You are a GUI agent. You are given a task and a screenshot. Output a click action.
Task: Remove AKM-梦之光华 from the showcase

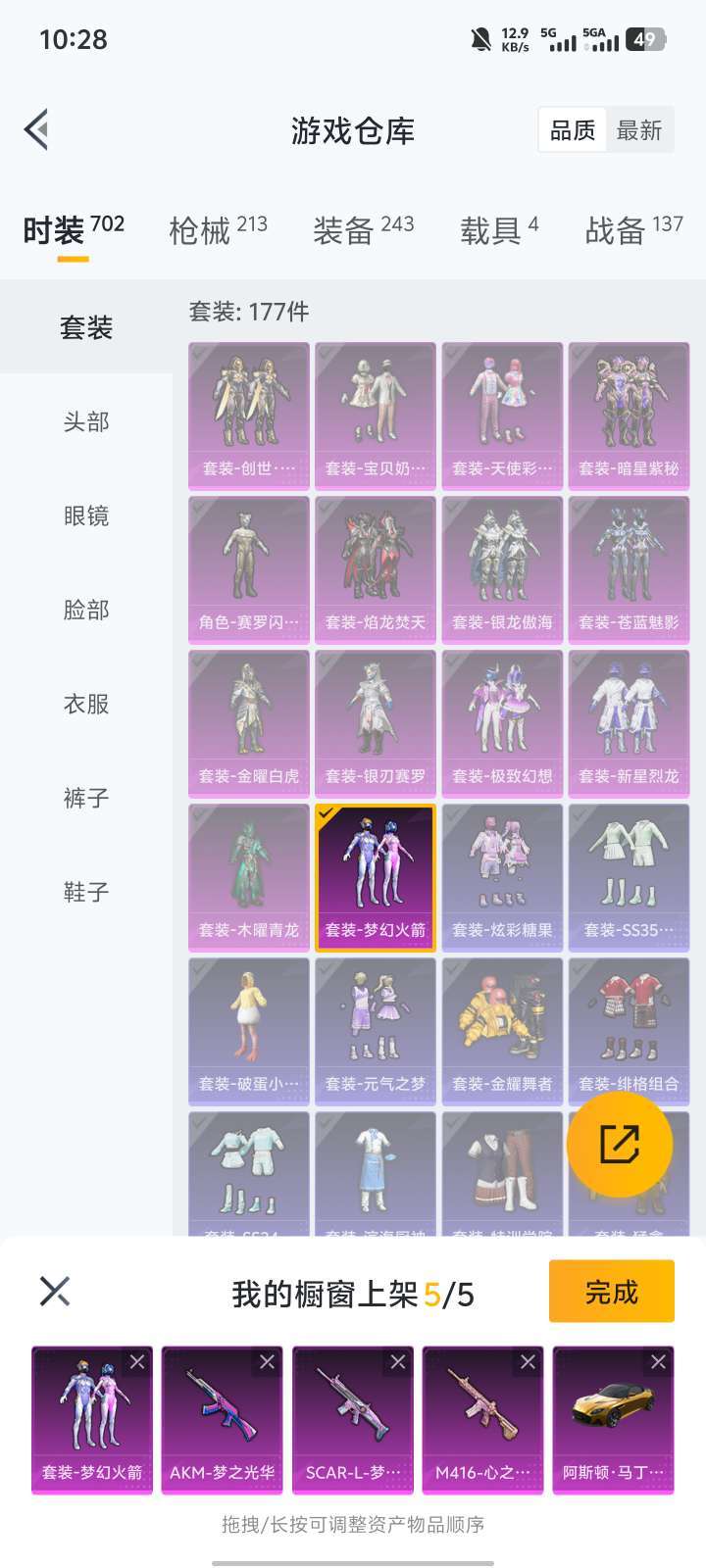(267, 1362)
